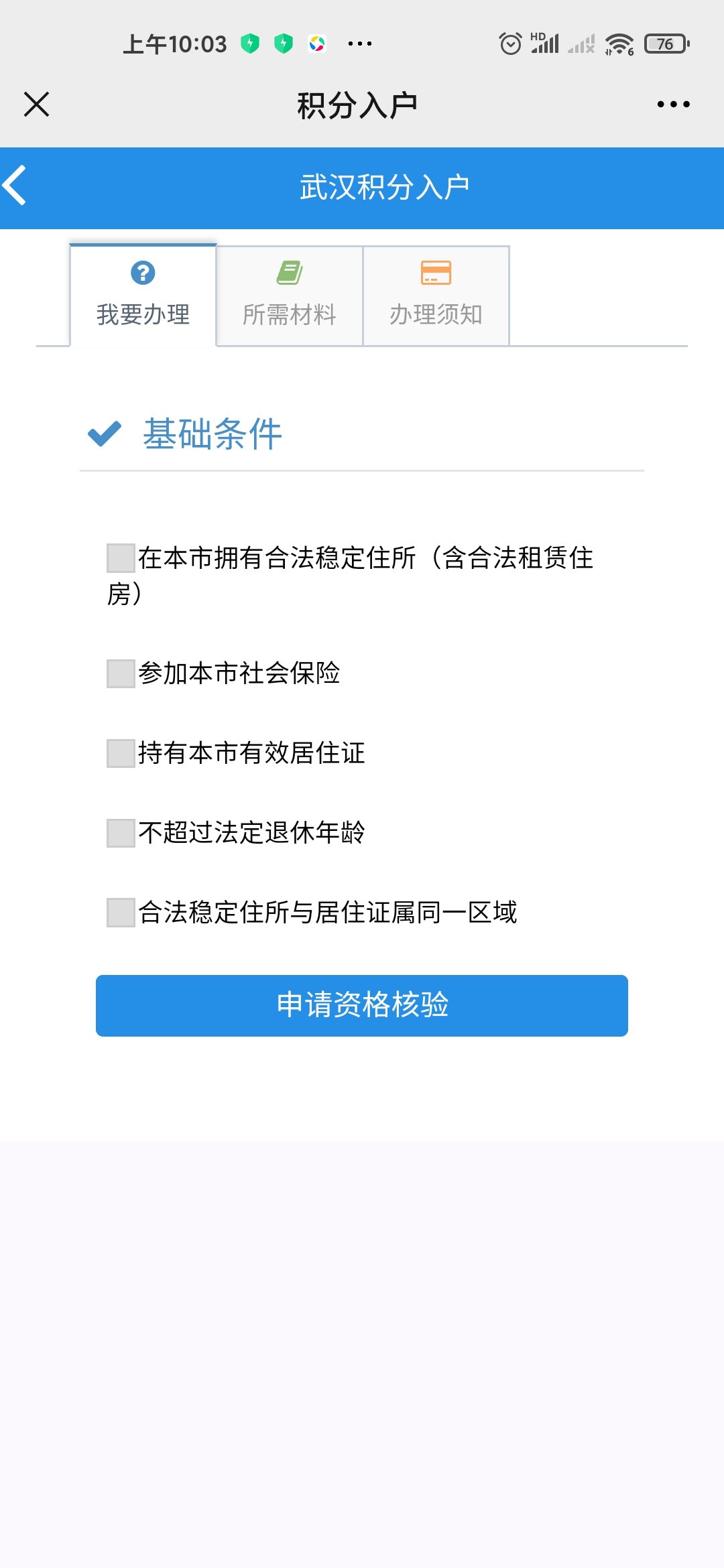Tick the 参加本市社会保险 checkbox
Screen dimensions: 724x1568
[x=121, y=673]
